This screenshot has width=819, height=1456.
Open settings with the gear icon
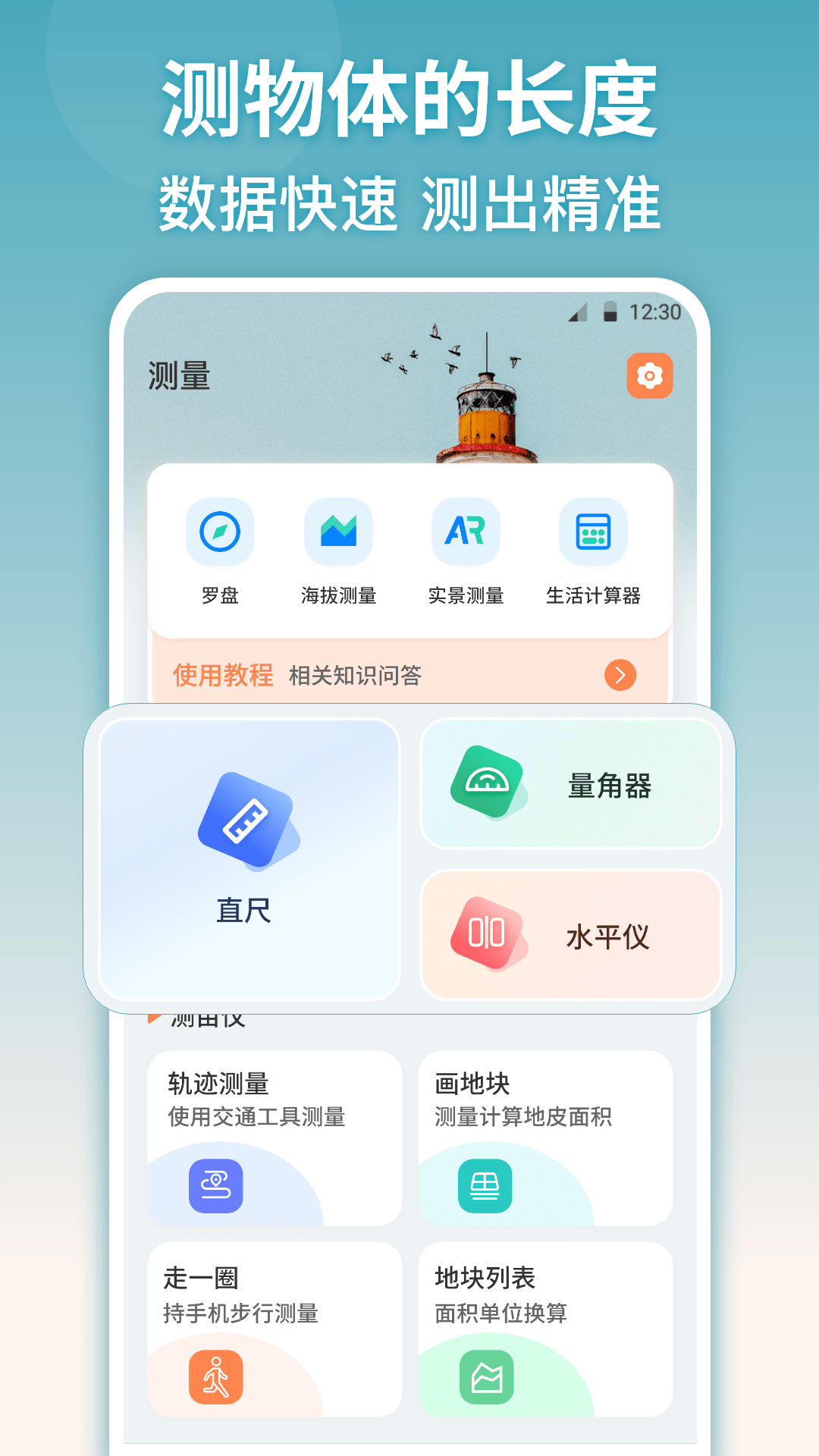pyautogui.click(x=648, y=375)
